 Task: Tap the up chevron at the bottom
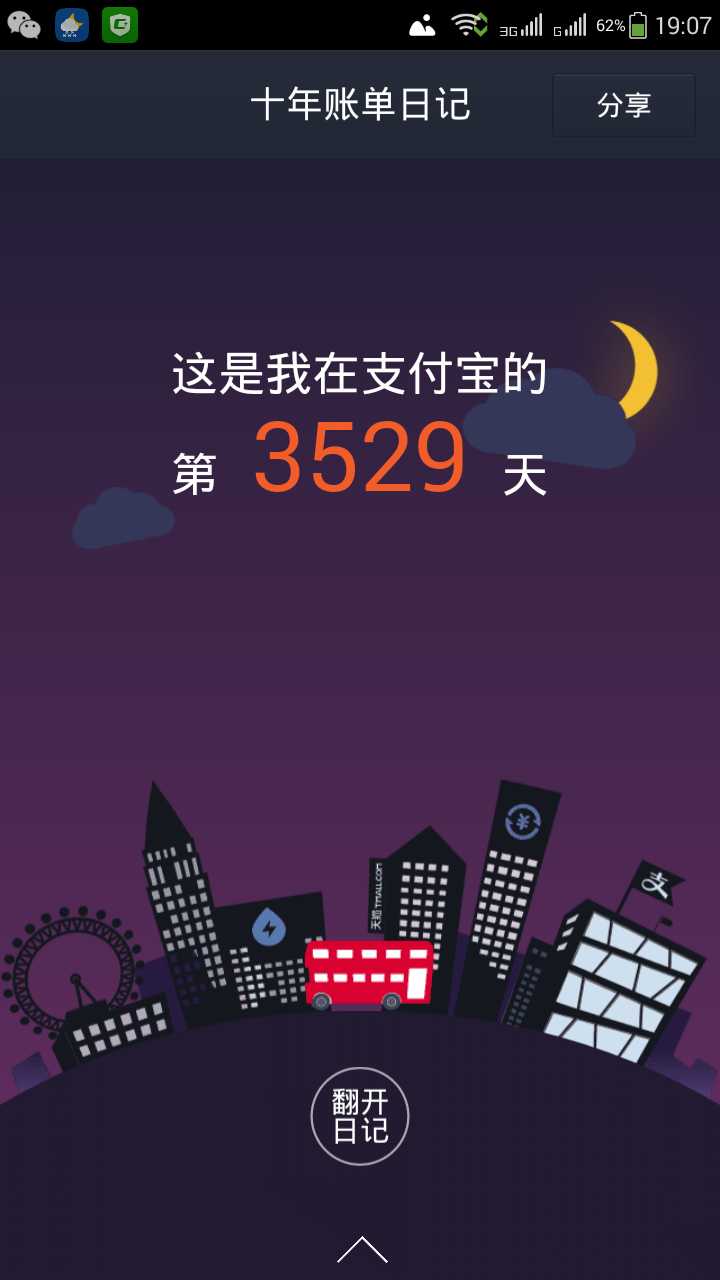tap(362, 1250)
